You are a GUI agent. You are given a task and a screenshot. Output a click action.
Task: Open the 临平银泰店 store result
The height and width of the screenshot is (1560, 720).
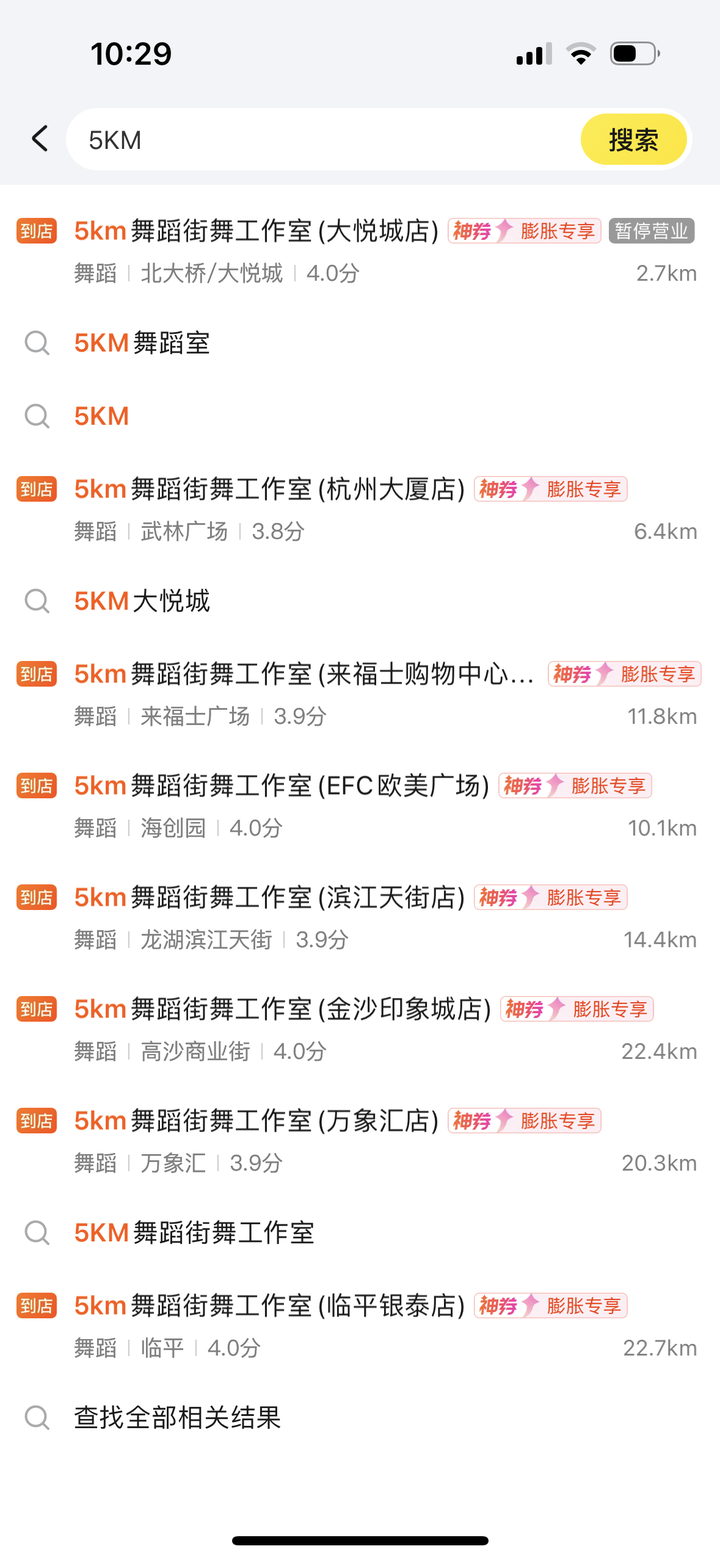tap(360, 1326)
